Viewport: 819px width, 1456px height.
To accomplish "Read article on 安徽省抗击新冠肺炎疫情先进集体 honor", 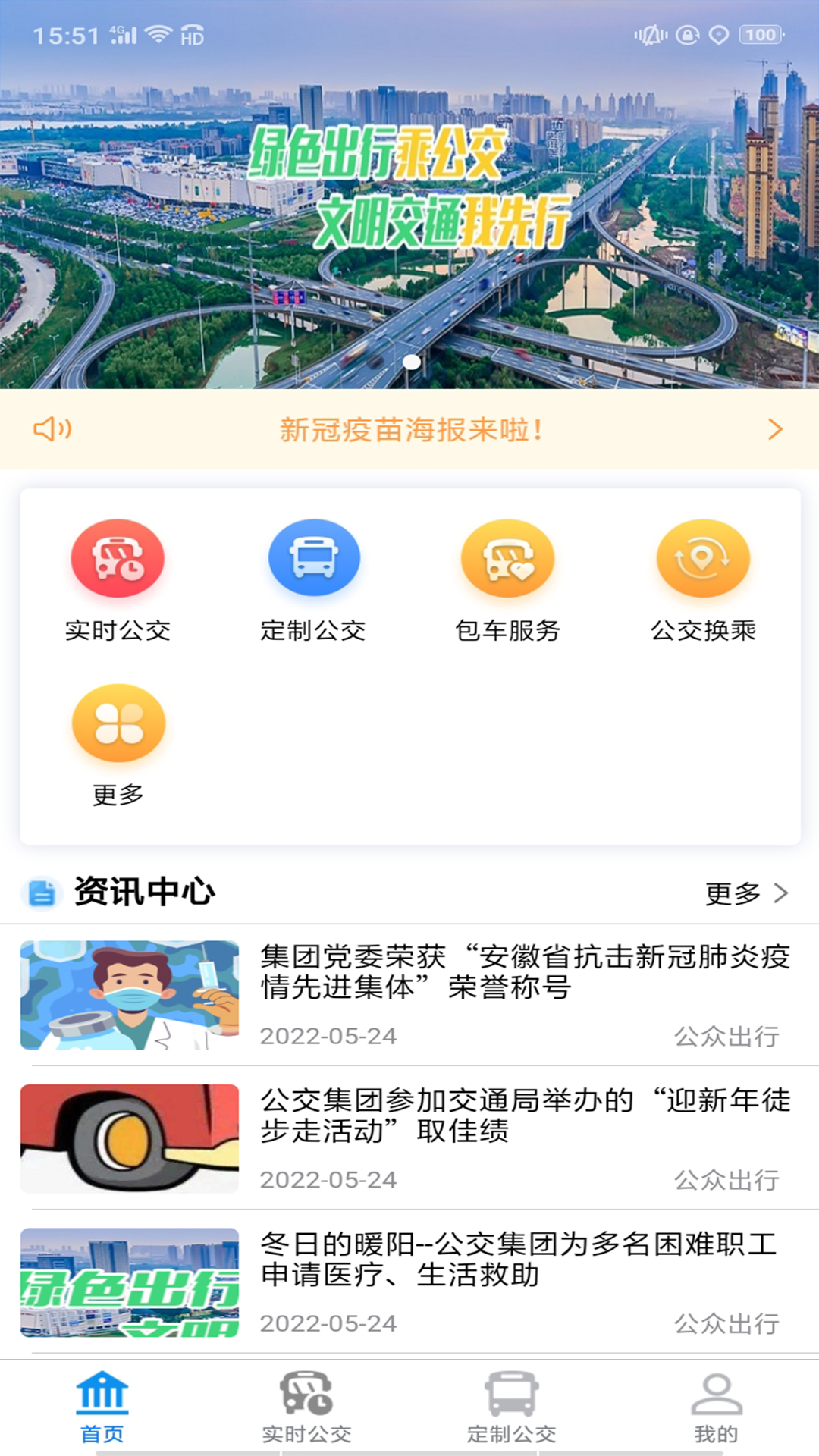I will 523,972.
